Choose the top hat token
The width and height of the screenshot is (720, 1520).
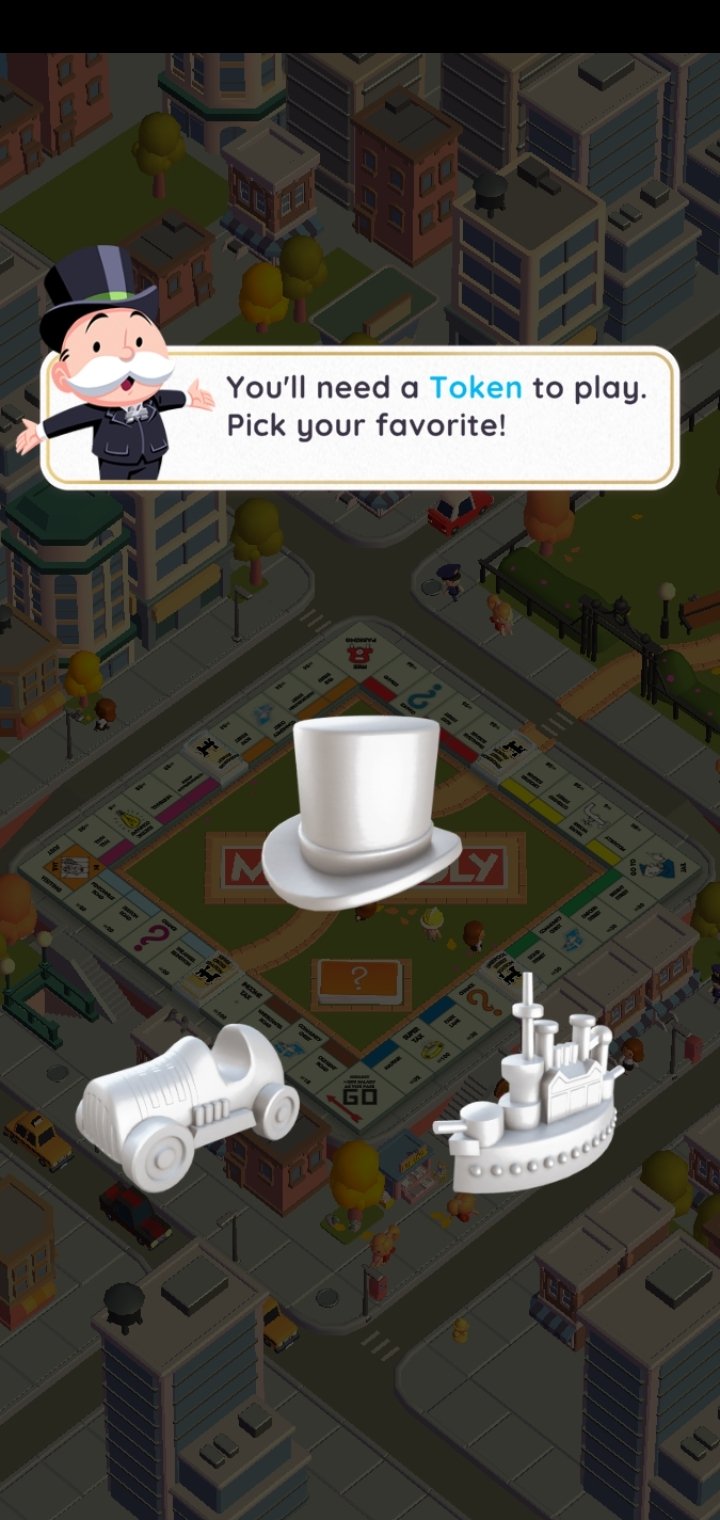361,812
